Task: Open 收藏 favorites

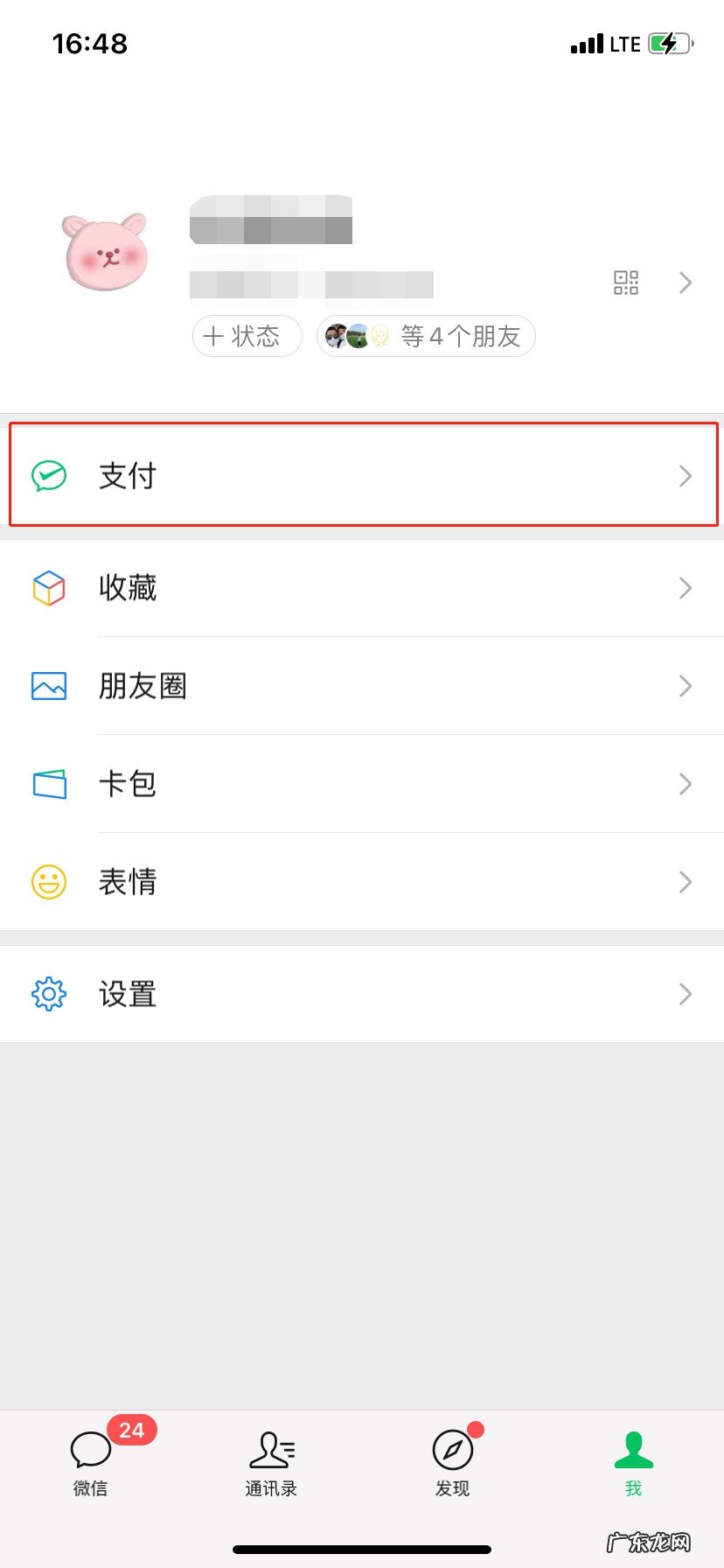Action: (362, 588)
